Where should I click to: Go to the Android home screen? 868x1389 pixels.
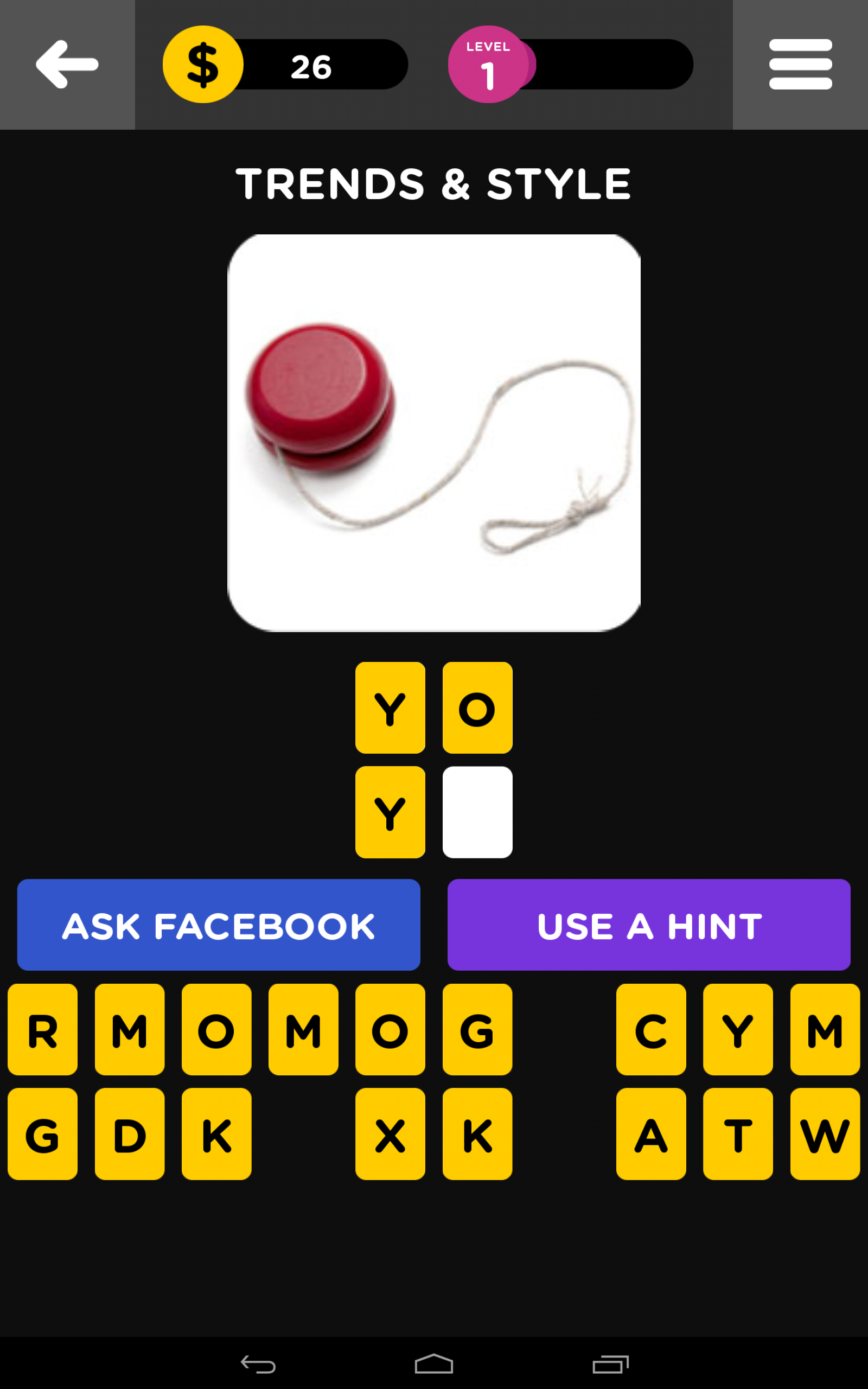click(x=434, y=1363)
